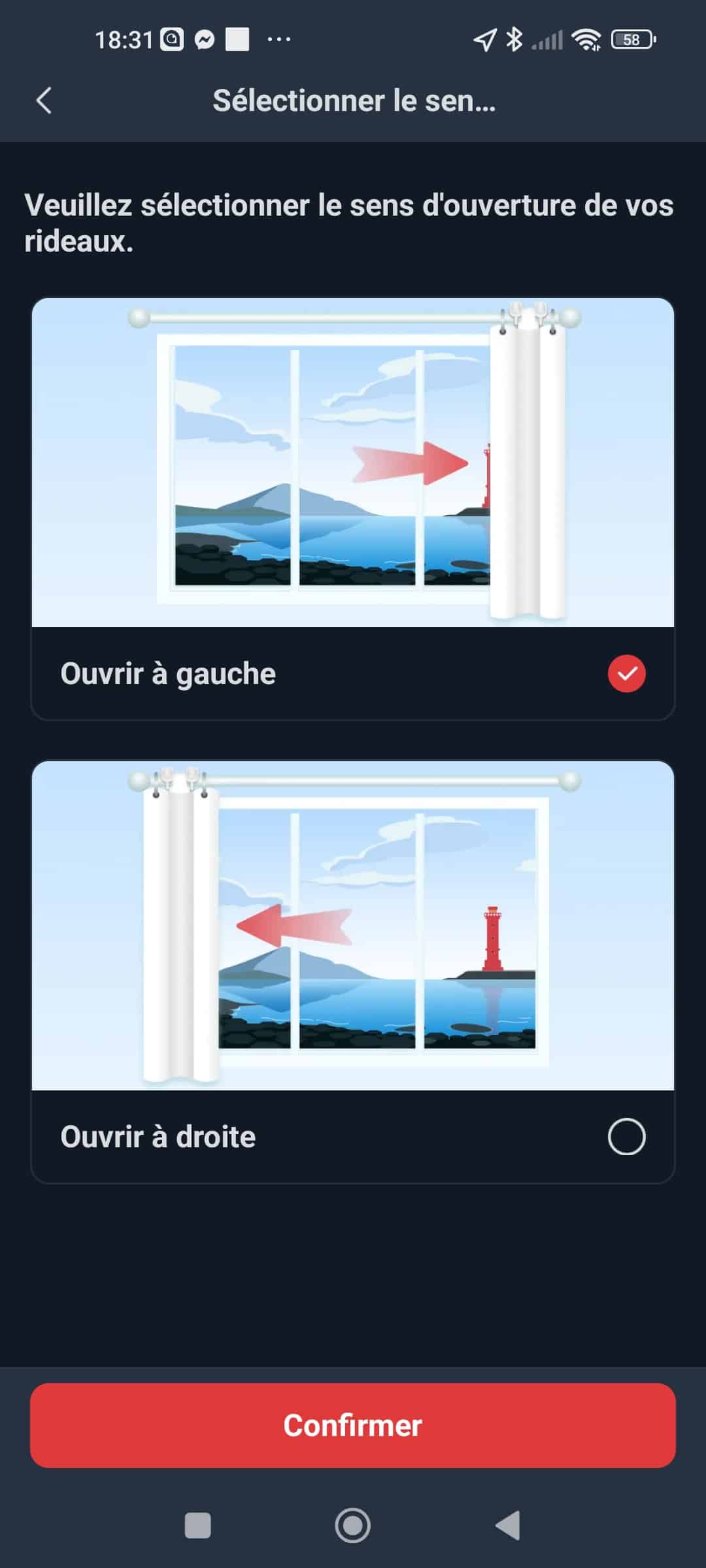706x1568 pixels.
Task: Open recent apps from system navigation
Action: pyautogui.click(x=197, y=1526)
